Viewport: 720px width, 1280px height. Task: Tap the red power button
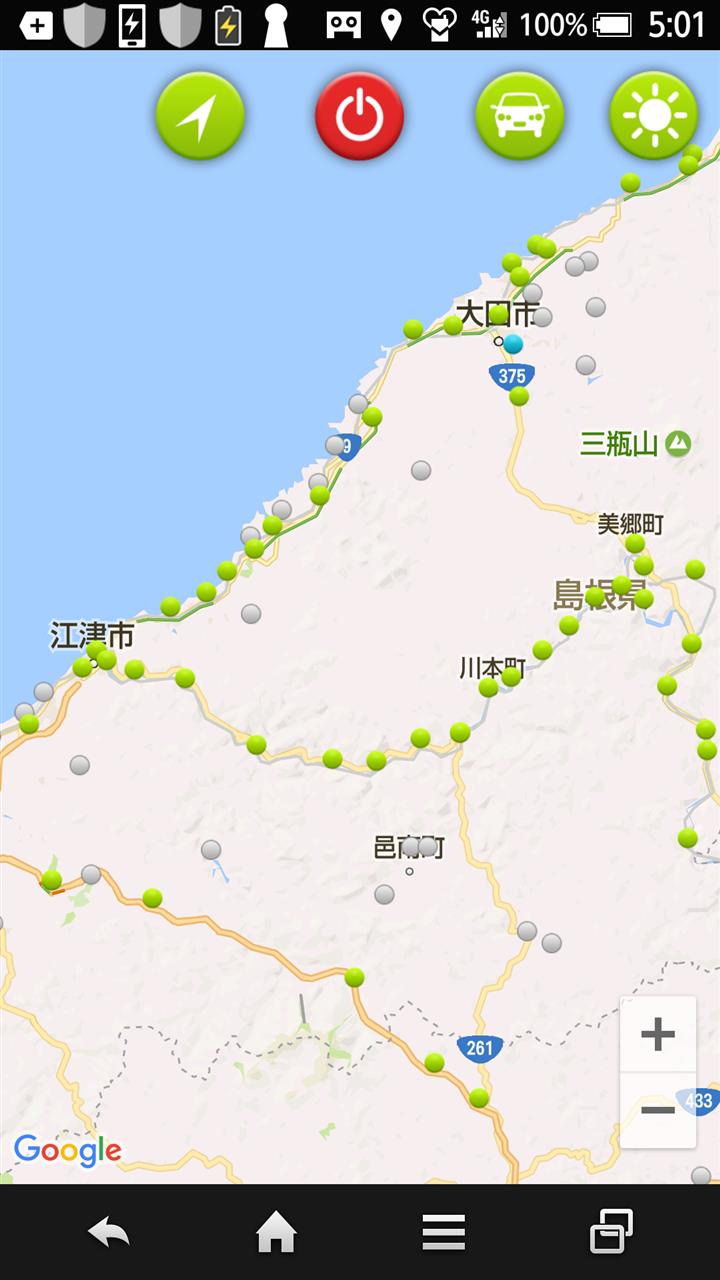point(360,116)
